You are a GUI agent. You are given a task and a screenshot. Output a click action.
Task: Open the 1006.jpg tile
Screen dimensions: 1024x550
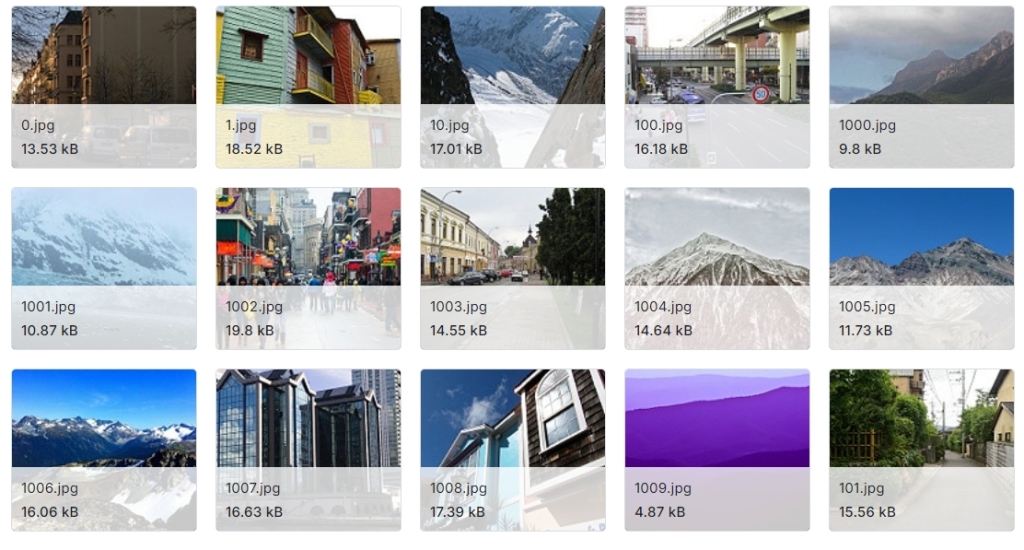tap(104, 449)
